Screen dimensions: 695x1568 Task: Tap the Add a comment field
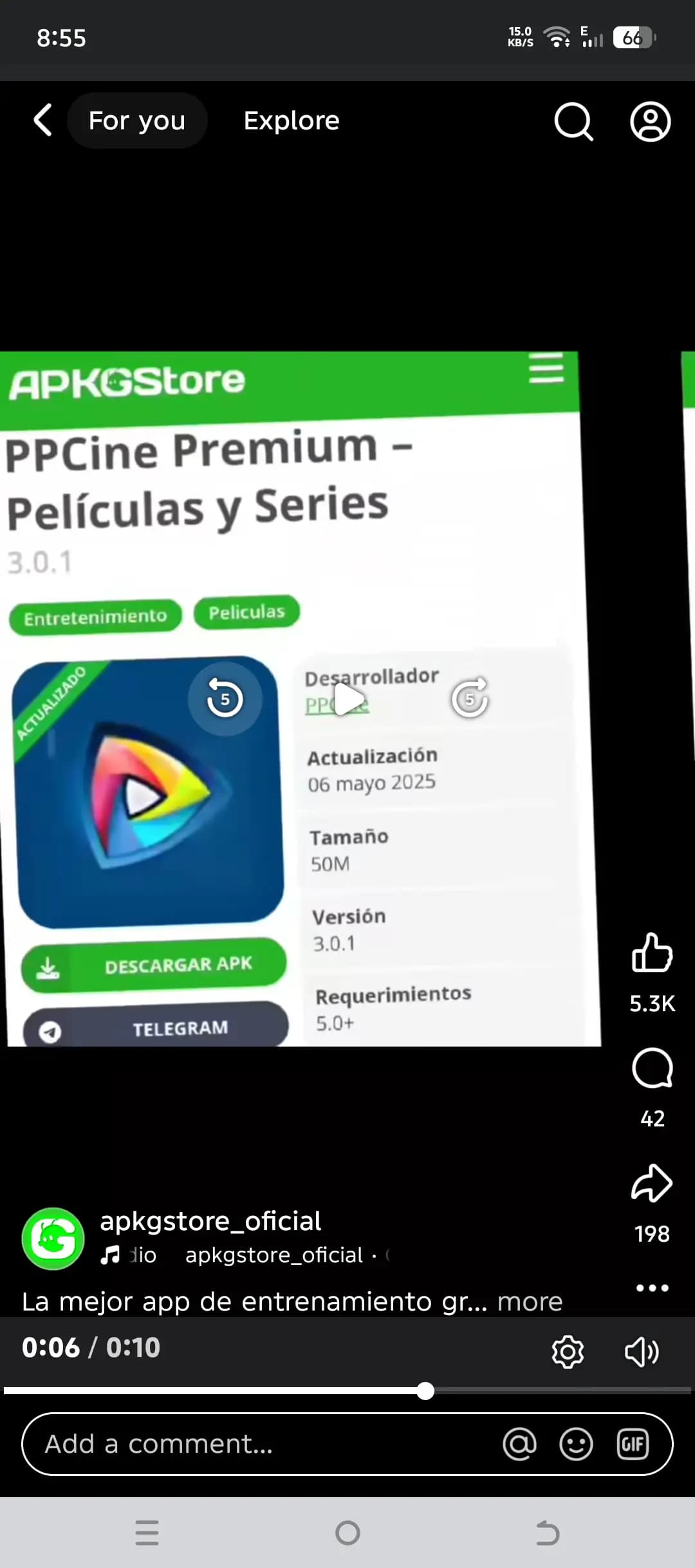(x=257, y=1444)
